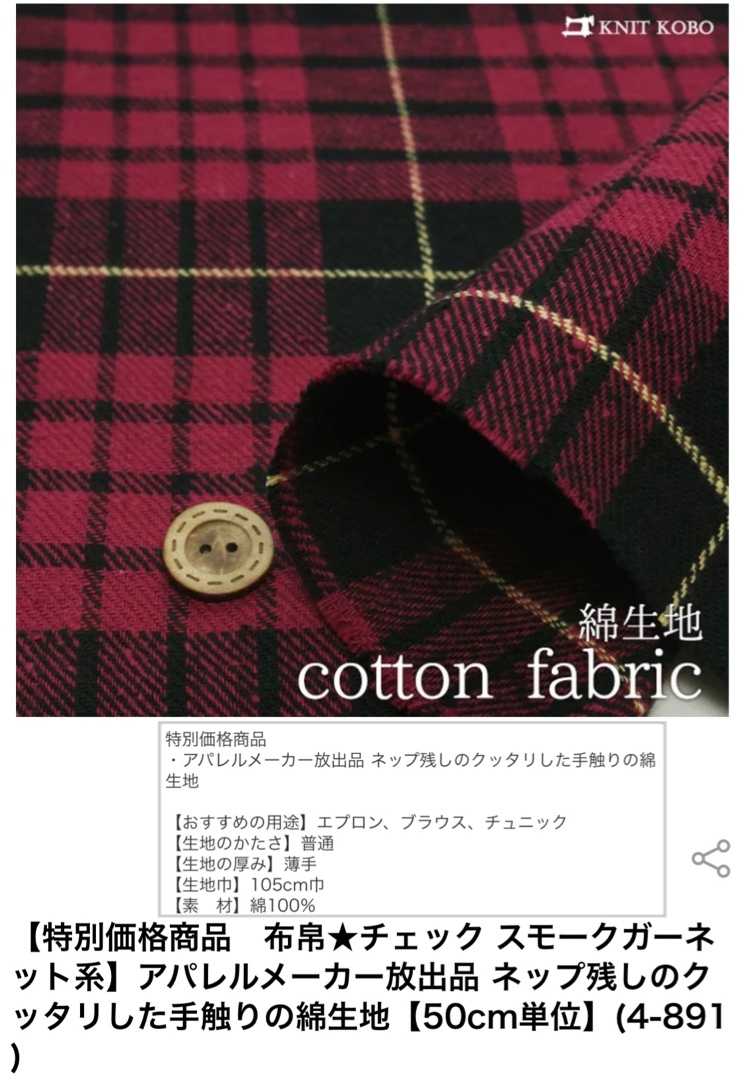Open the cotton fabric product image
This screenshot has width=745, height=1080.
click(372, 360)
